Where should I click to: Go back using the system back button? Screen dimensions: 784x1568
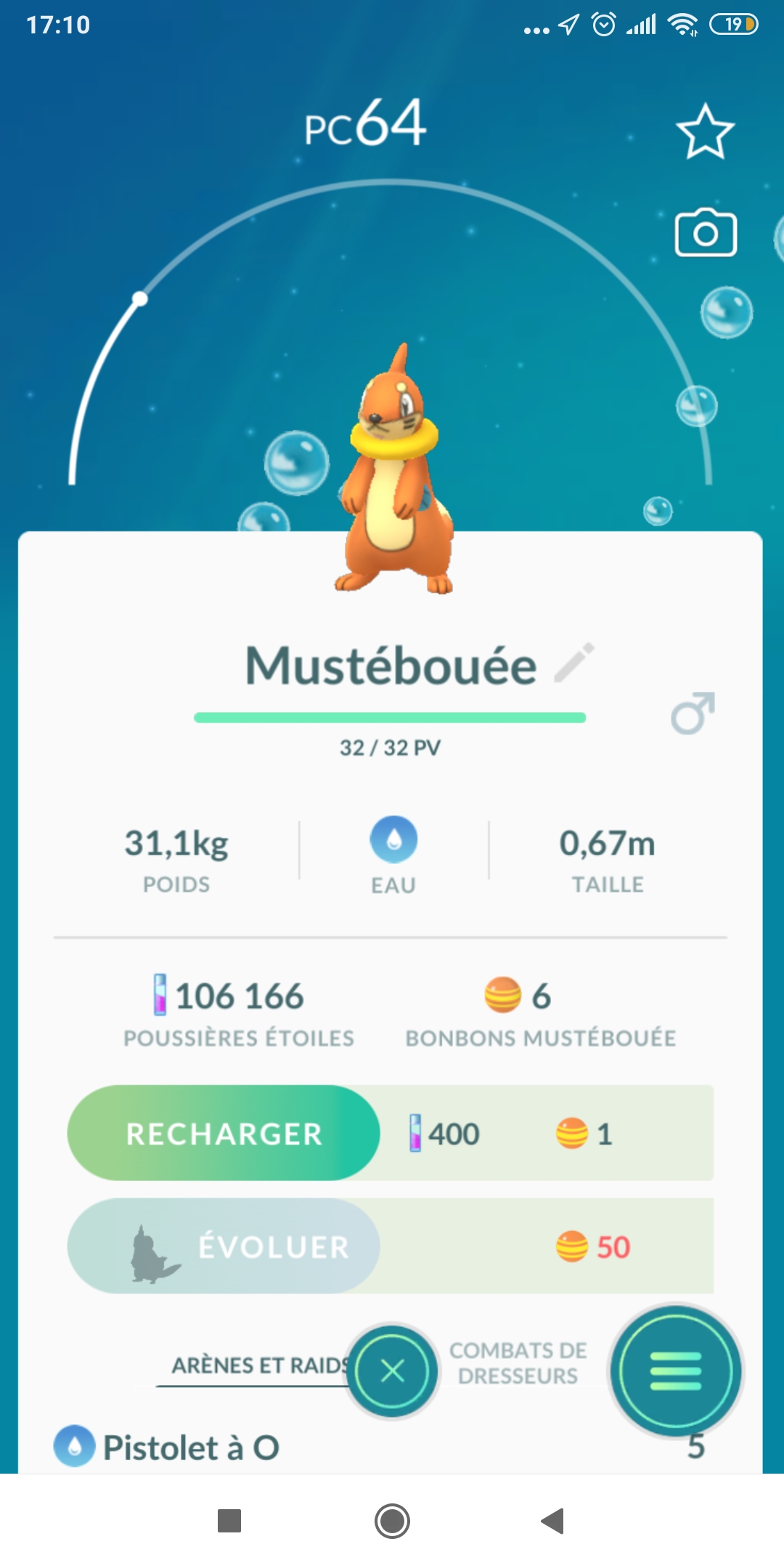[x=553, y=1521]
